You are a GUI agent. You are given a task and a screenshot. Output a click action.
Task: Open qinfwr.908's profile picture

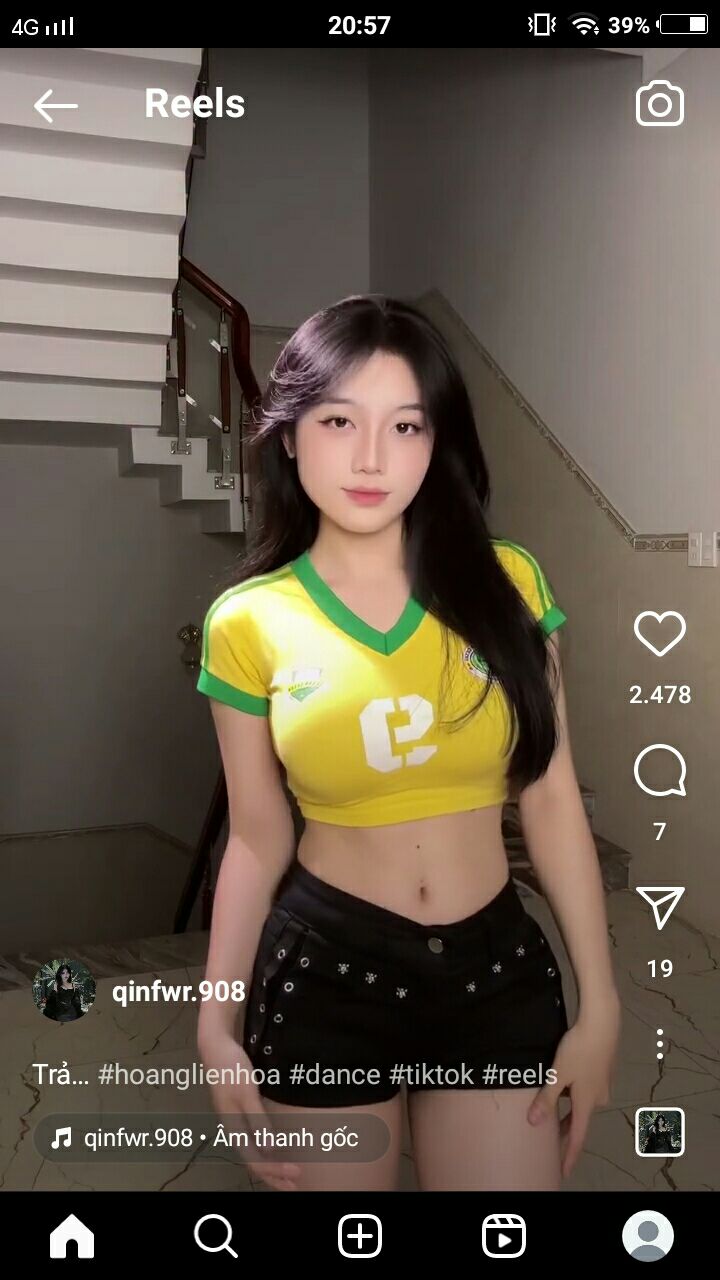tap(64, 991)
